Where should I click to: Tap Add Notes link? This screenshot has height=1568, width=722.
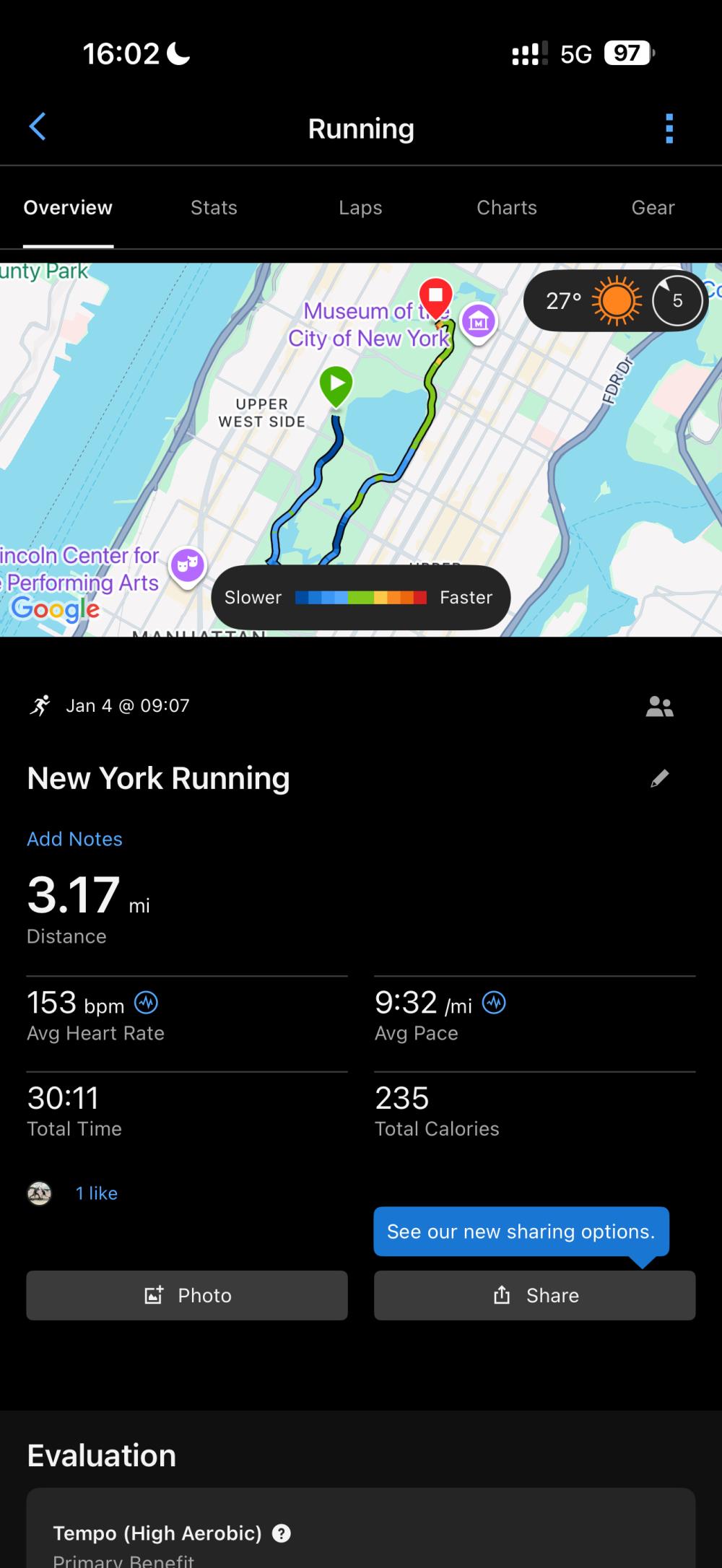(x=74, y=839)
